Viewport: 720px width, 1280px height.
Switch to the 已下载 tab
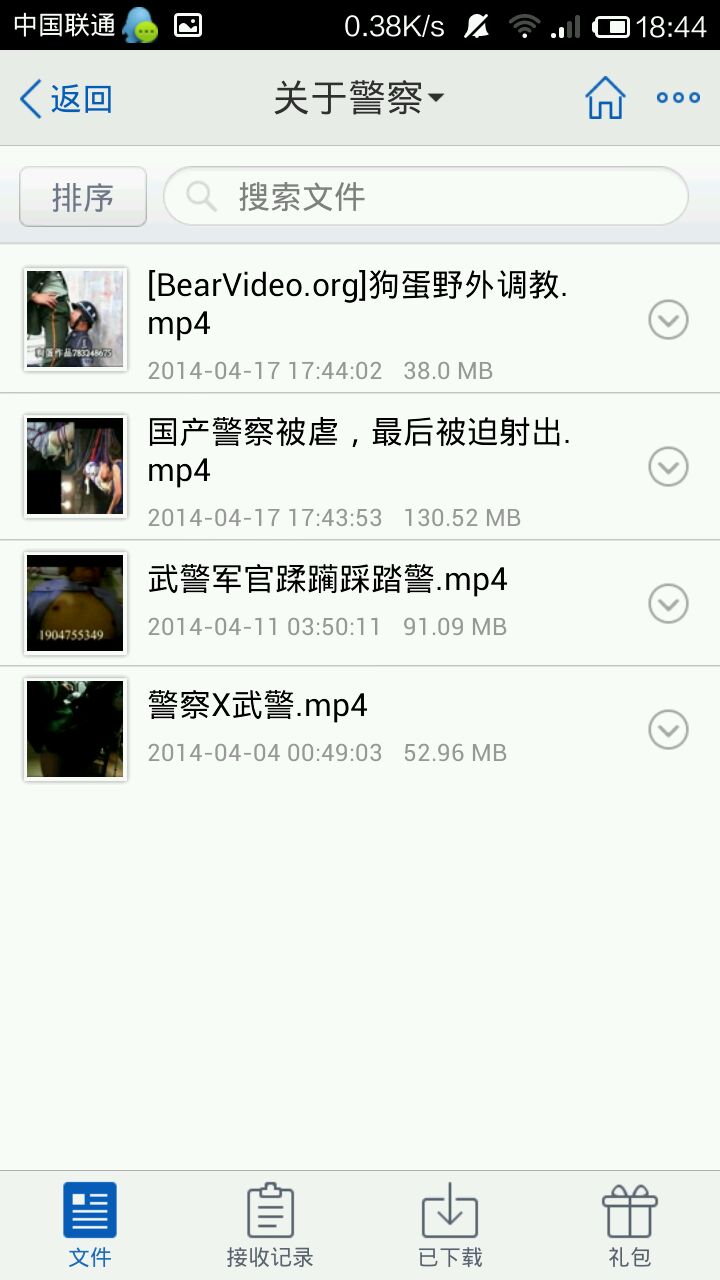tap(450, 1224)
